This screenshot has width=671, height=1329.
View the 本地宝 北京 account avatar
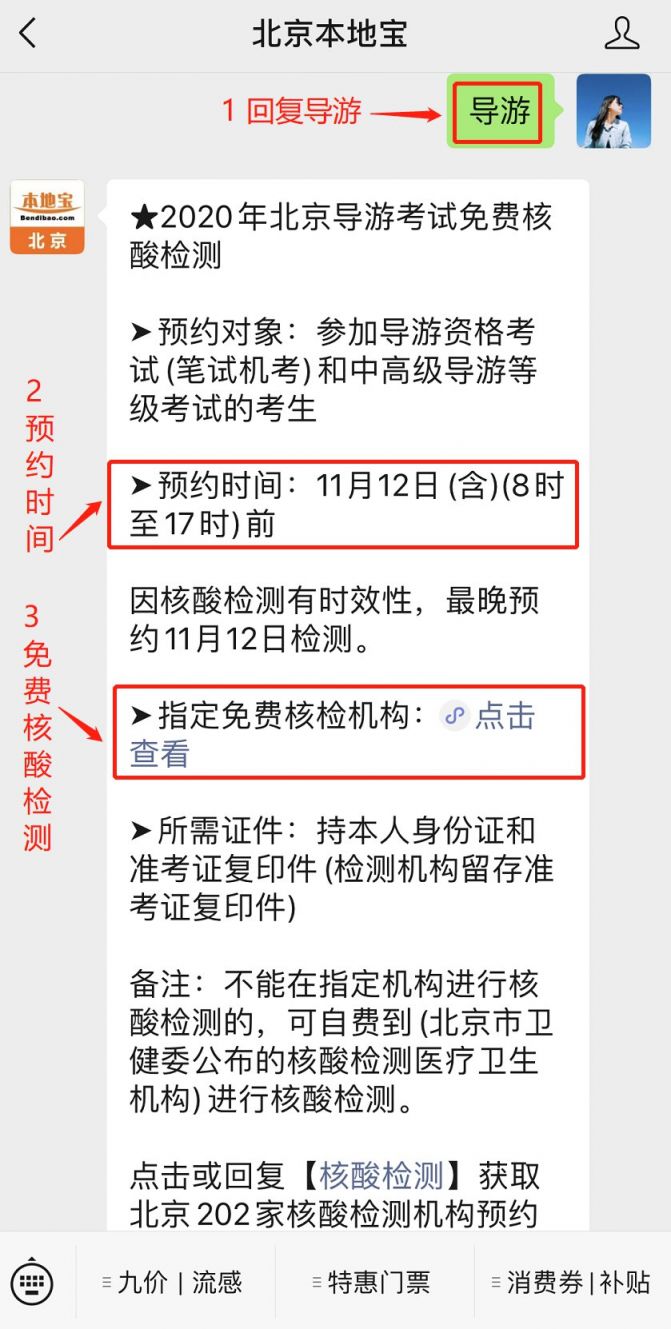pyautogui.click(x=47, y=217)
